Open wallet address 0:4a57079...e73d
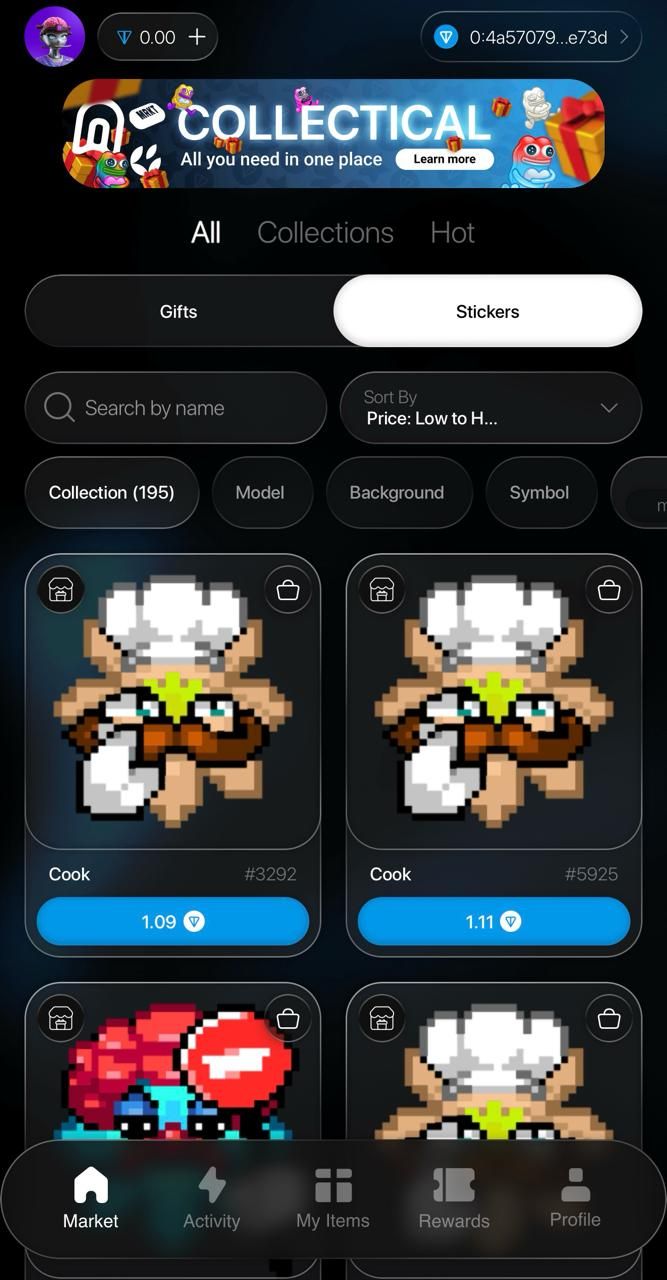The height and width of the screenshot is (1280, 667). coord(531,37)
